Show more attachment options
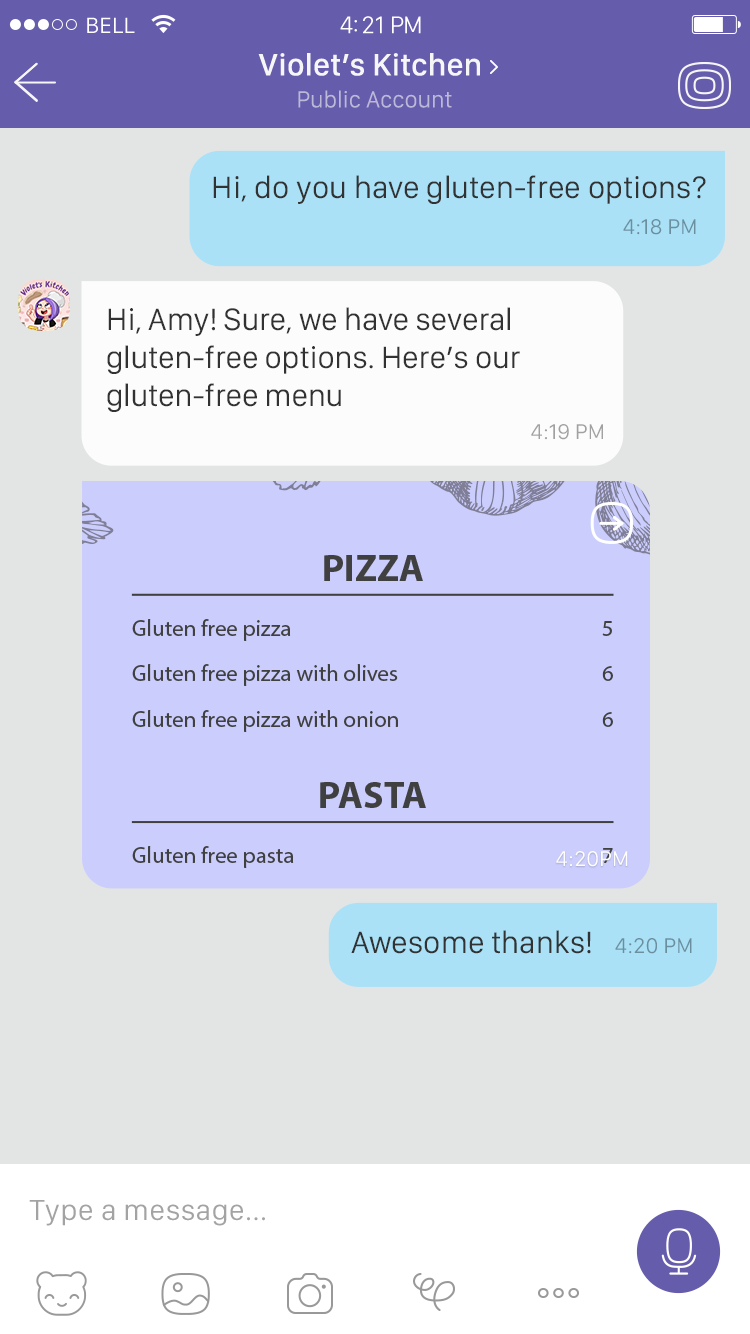This screenshot has height=1334, width=750. [x=558, y=1293]
